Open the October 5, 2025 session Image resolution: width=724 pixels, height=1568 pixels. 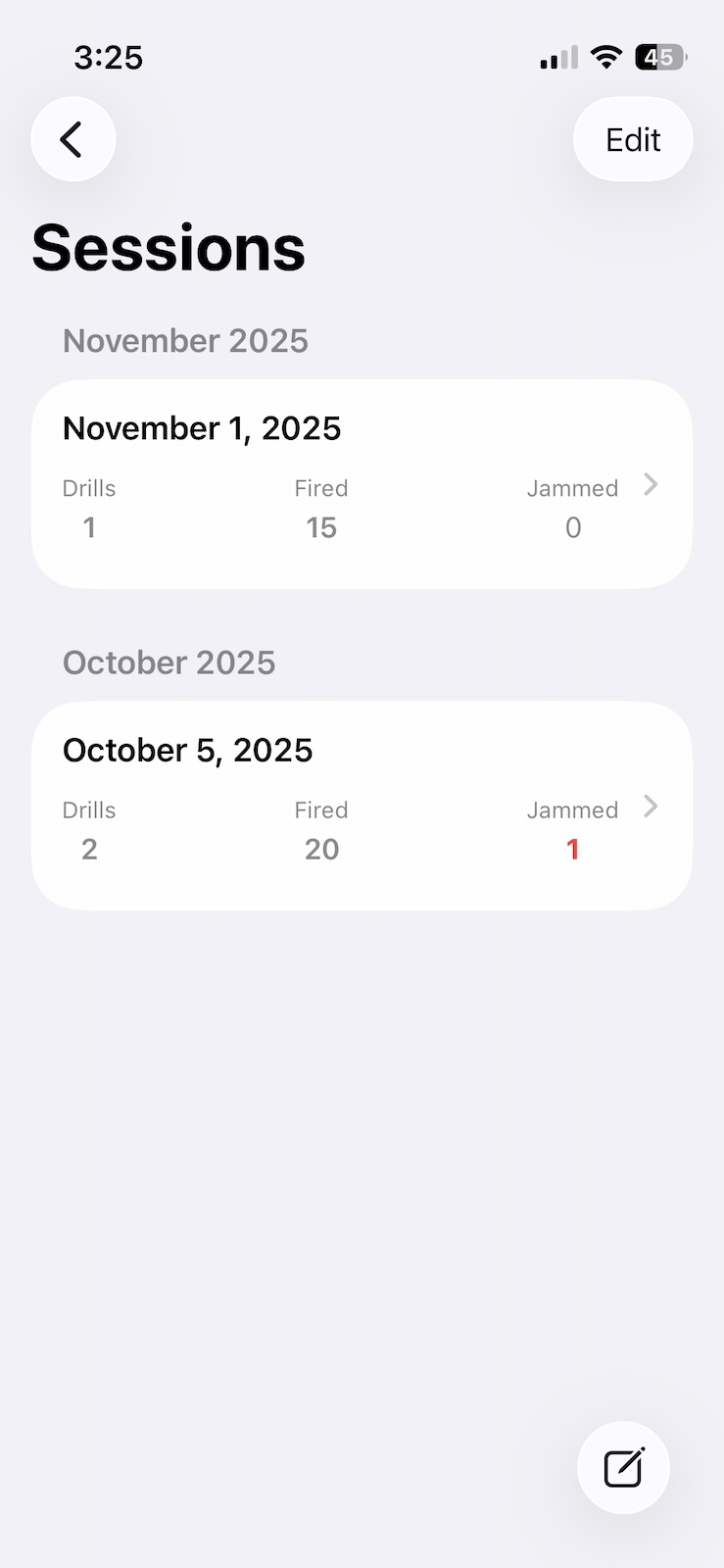pos(362,806)
